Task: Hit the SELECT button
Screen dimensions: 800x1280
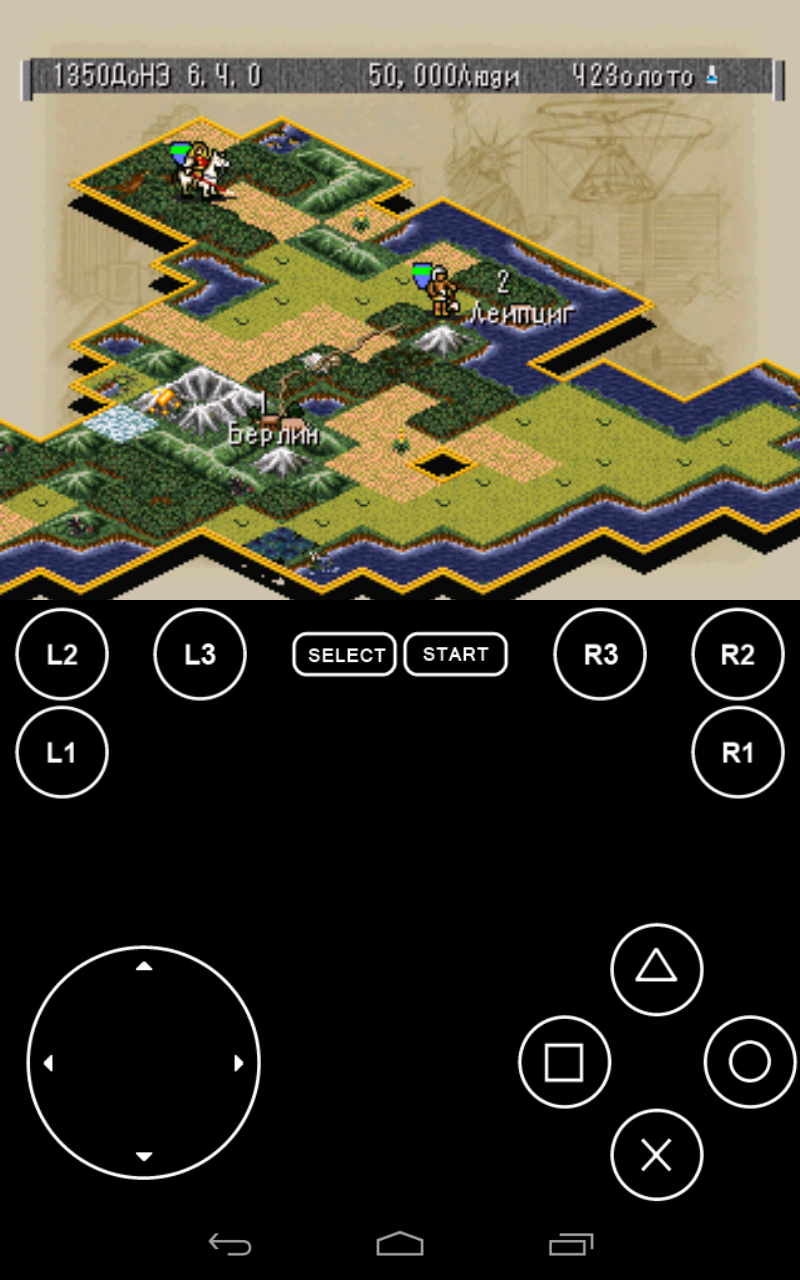Action: [x=345, y=655]
